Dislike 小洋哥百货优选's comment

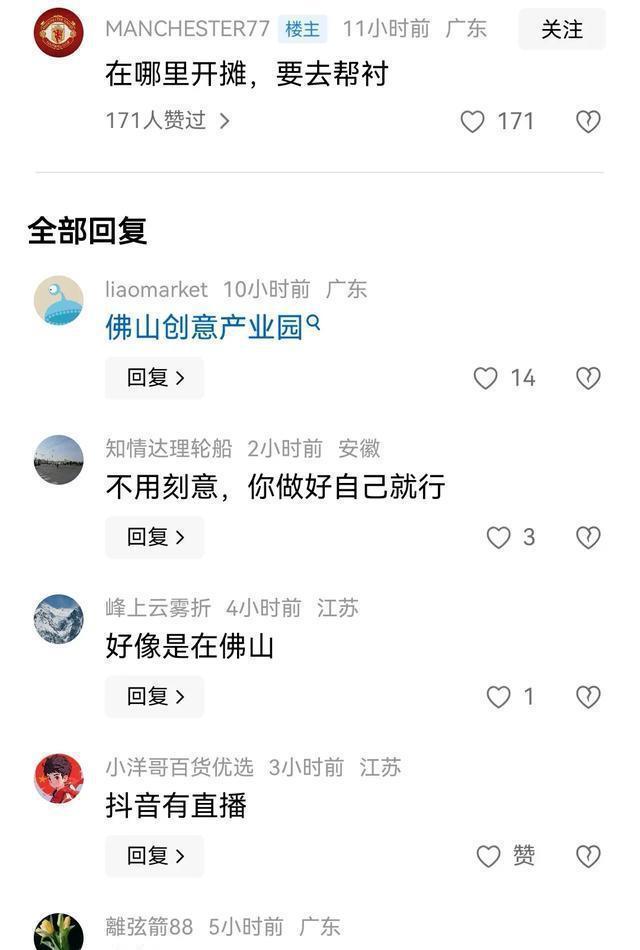(x=588, y=856)
